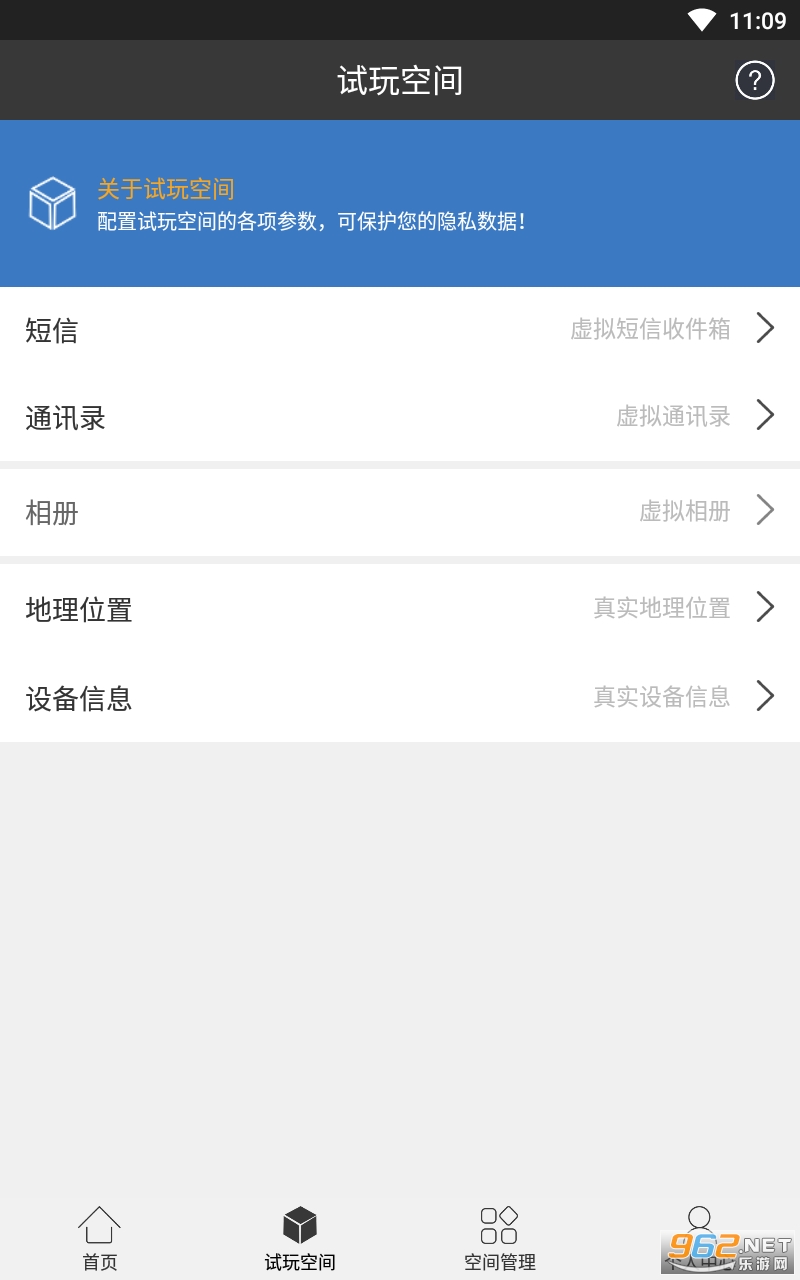Tap the 关于试玩空间 banner

tap(400, 204)
